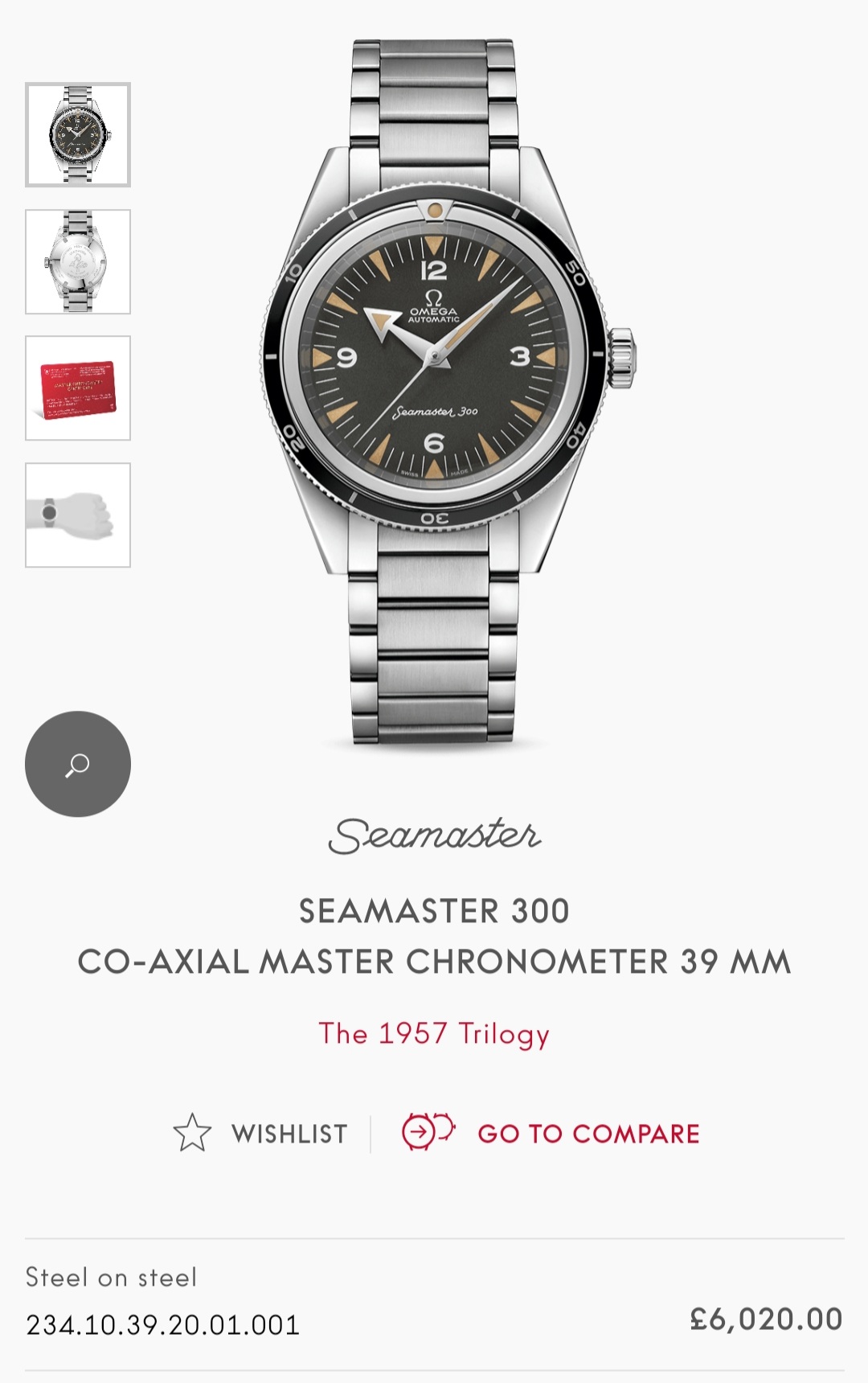Open The 1957 Trilogy link
868x1383 pixels.
434,1034
